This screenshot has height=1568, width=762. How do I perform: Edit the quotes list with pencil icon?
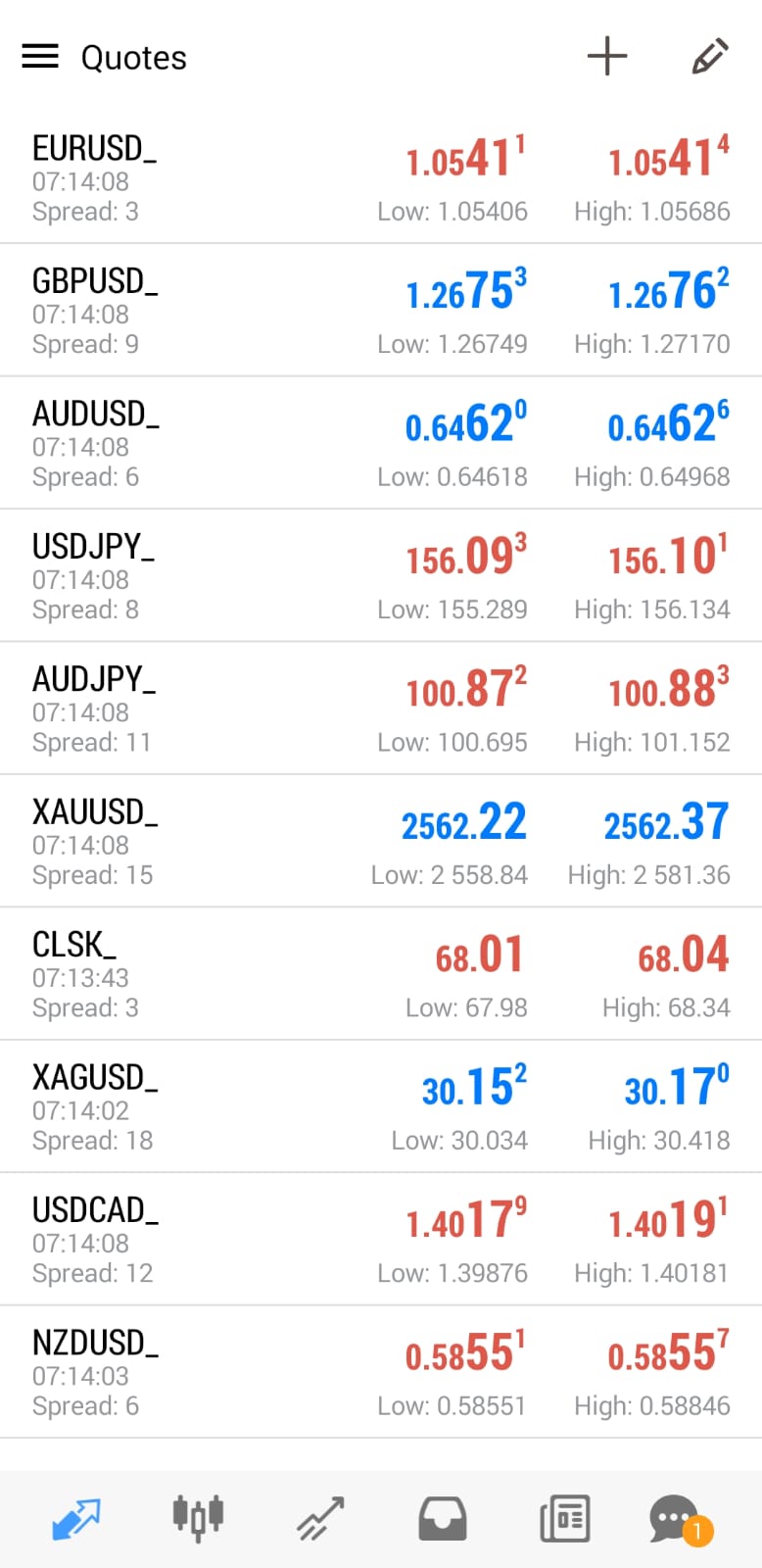click(710, 57)
